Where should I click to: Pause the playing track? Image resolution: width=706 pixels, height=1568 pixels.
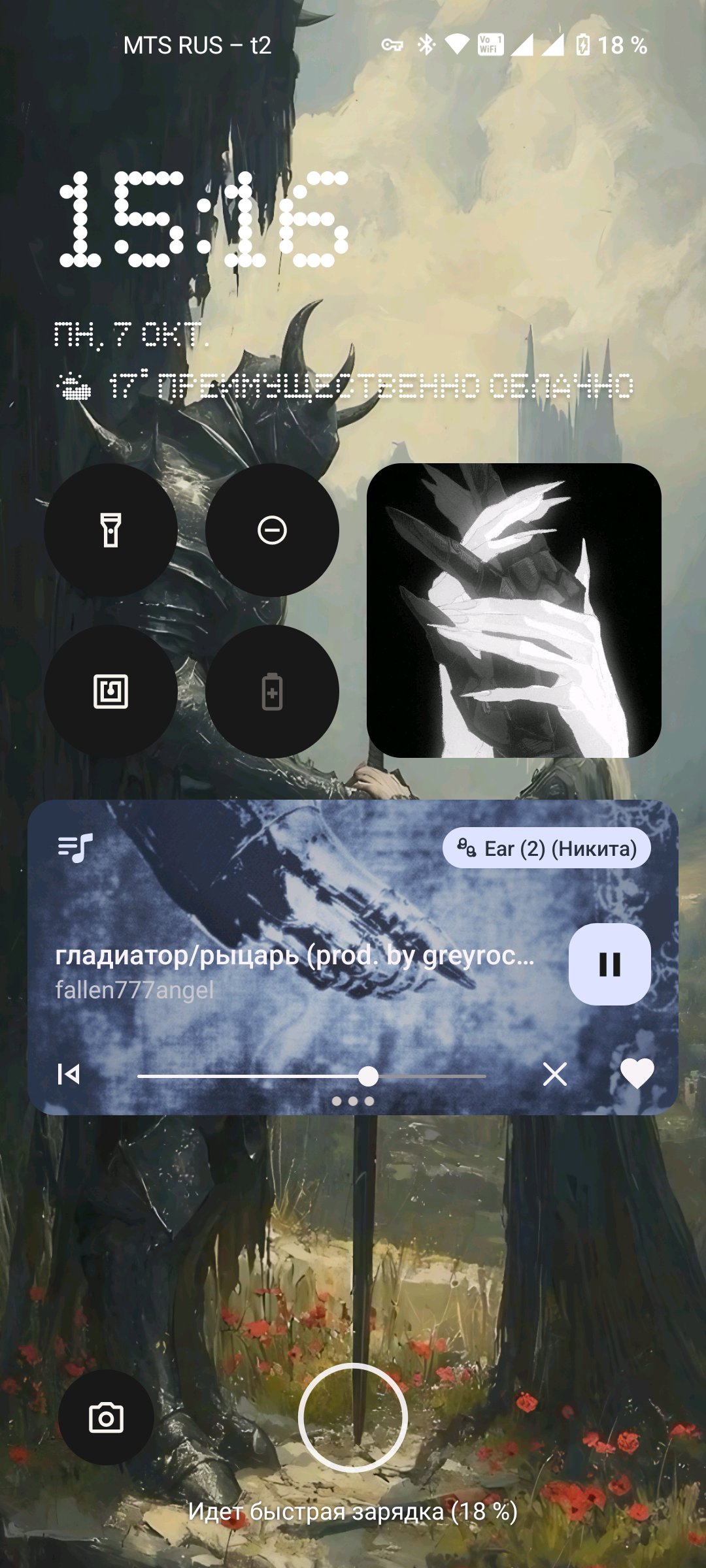coord(609,964)
